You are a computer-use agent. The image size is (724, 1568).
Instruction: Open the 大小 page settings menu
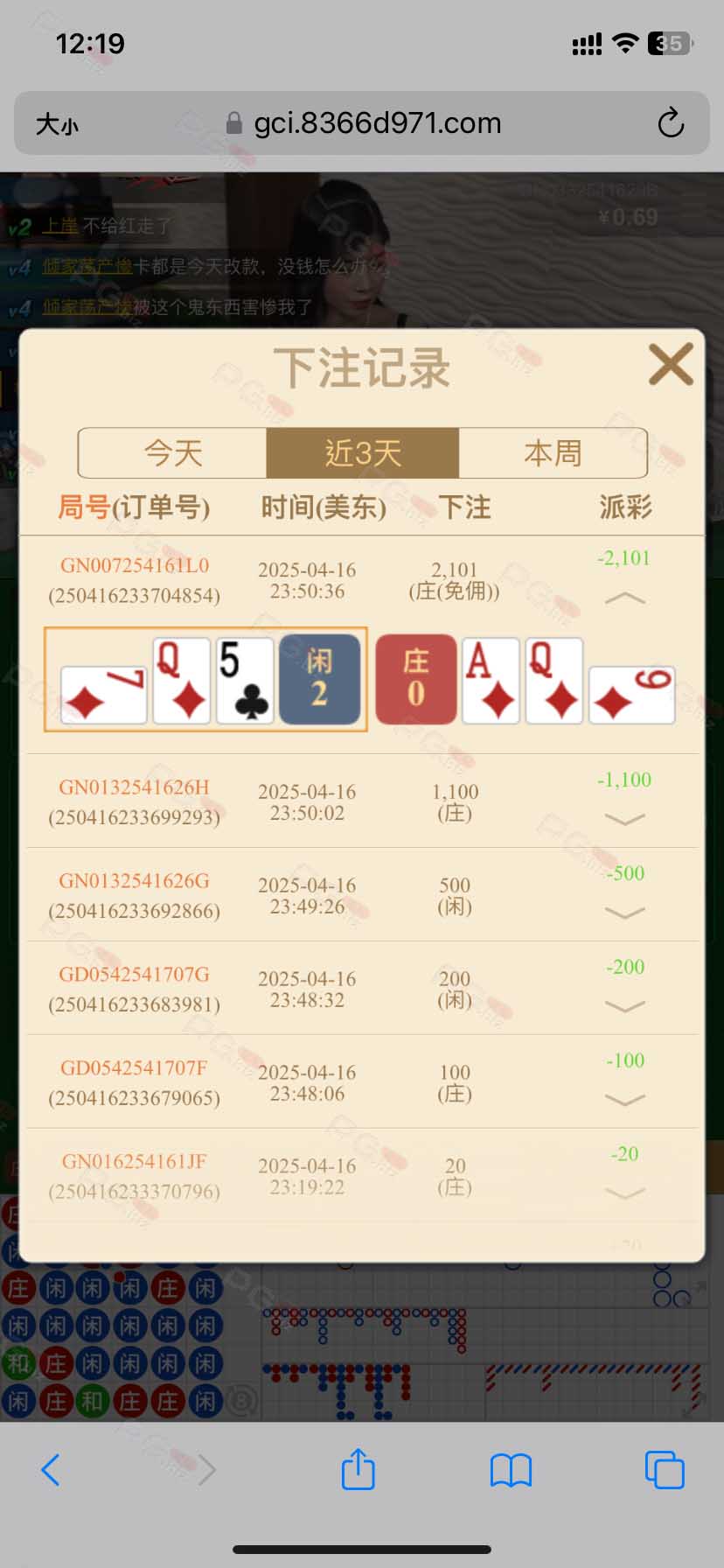tap(57, 124)
